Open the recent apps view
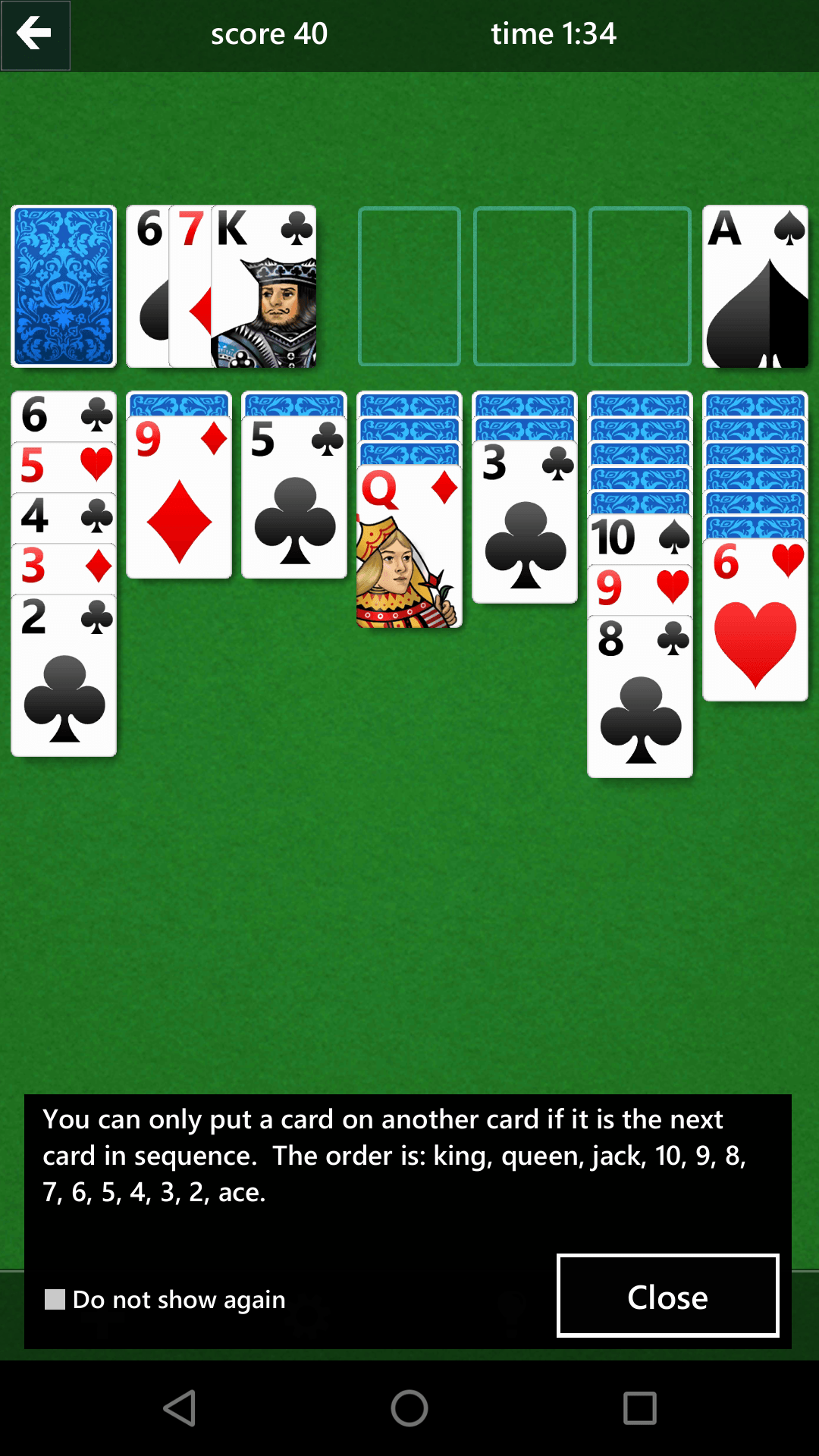This screenshot has height=1456, width=819. point(639,1409)
